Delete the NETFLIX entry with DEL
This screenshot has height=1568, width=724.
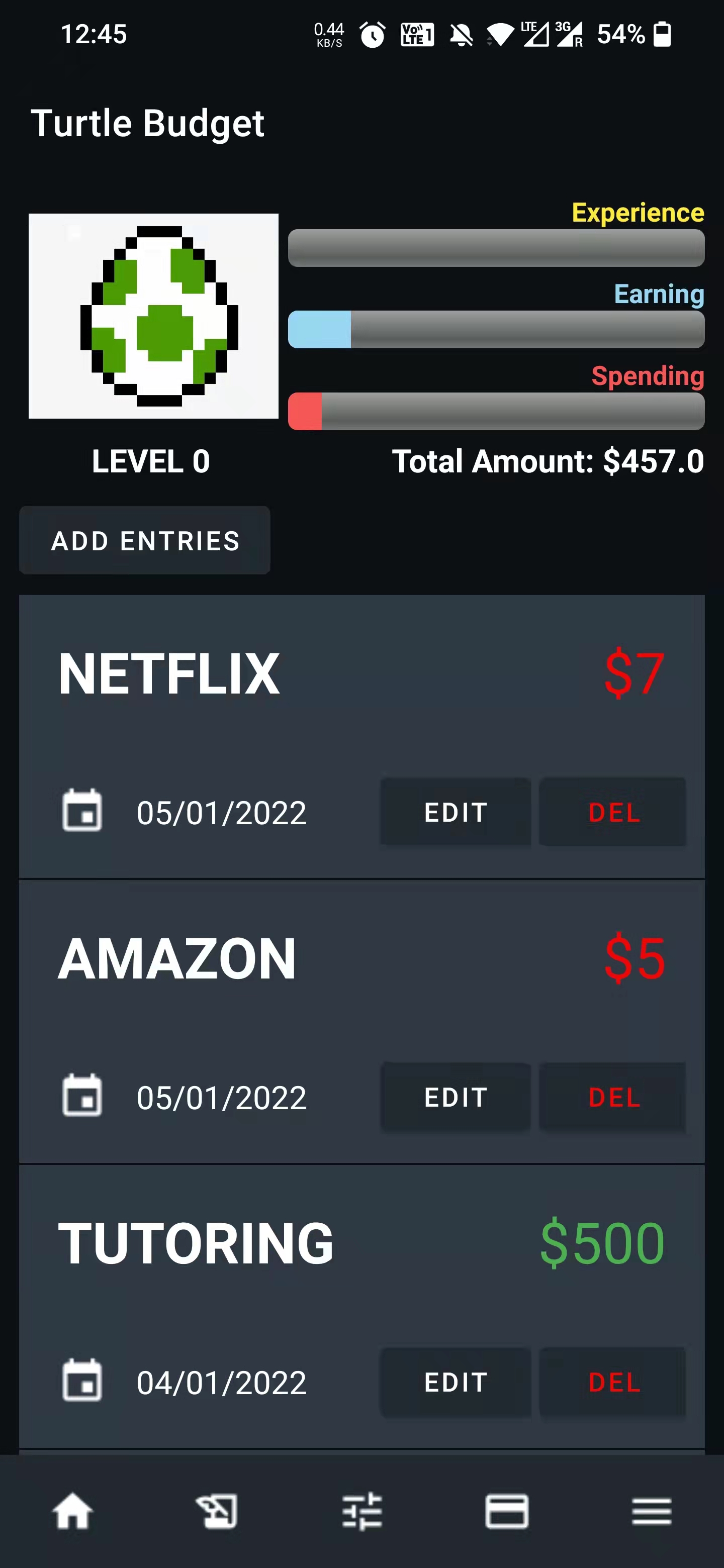coord(612,812)
